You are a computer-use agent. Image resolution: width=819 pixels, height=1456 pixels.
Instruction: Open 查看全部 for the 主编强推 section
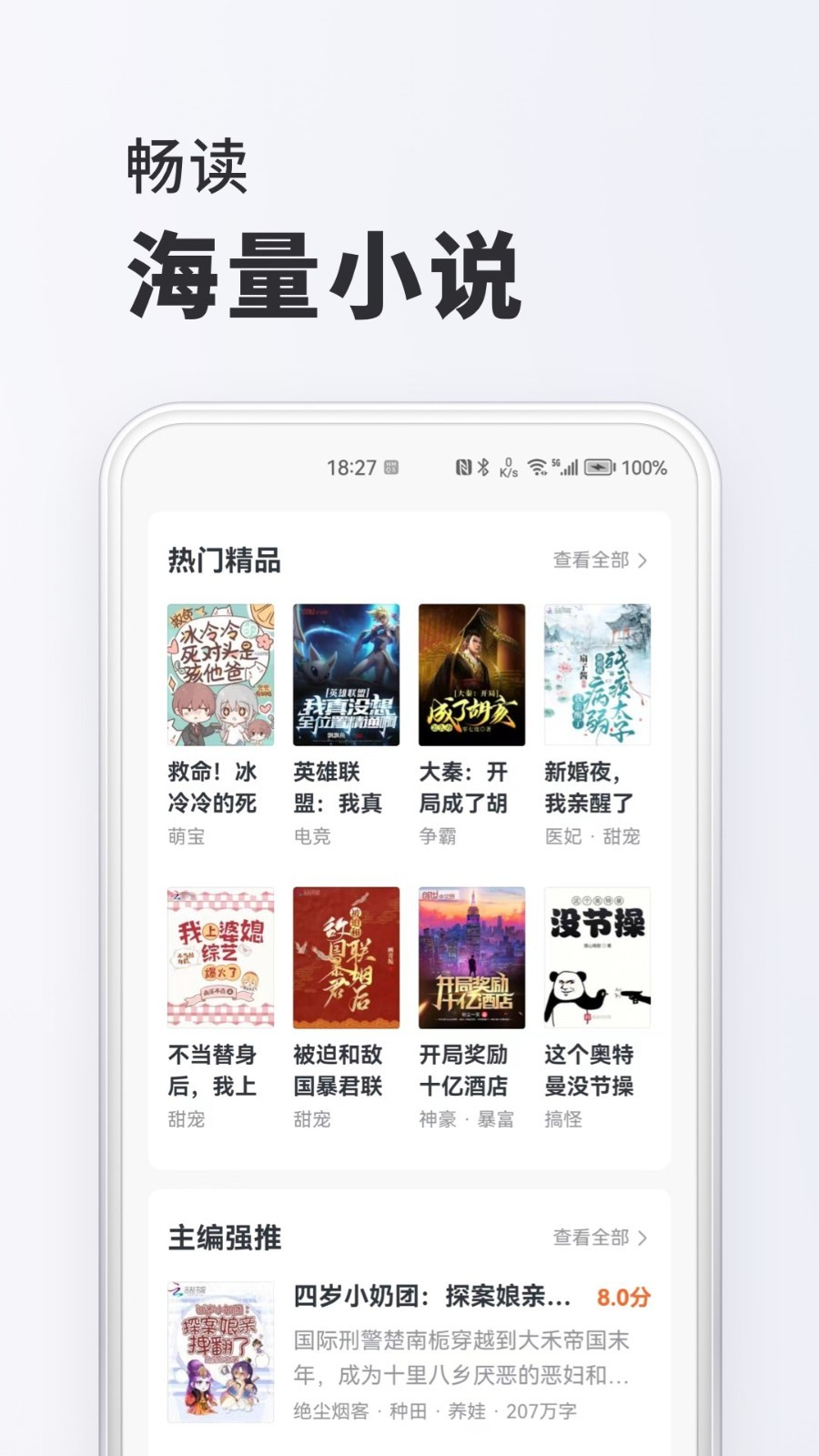(x=591, y=1238)
